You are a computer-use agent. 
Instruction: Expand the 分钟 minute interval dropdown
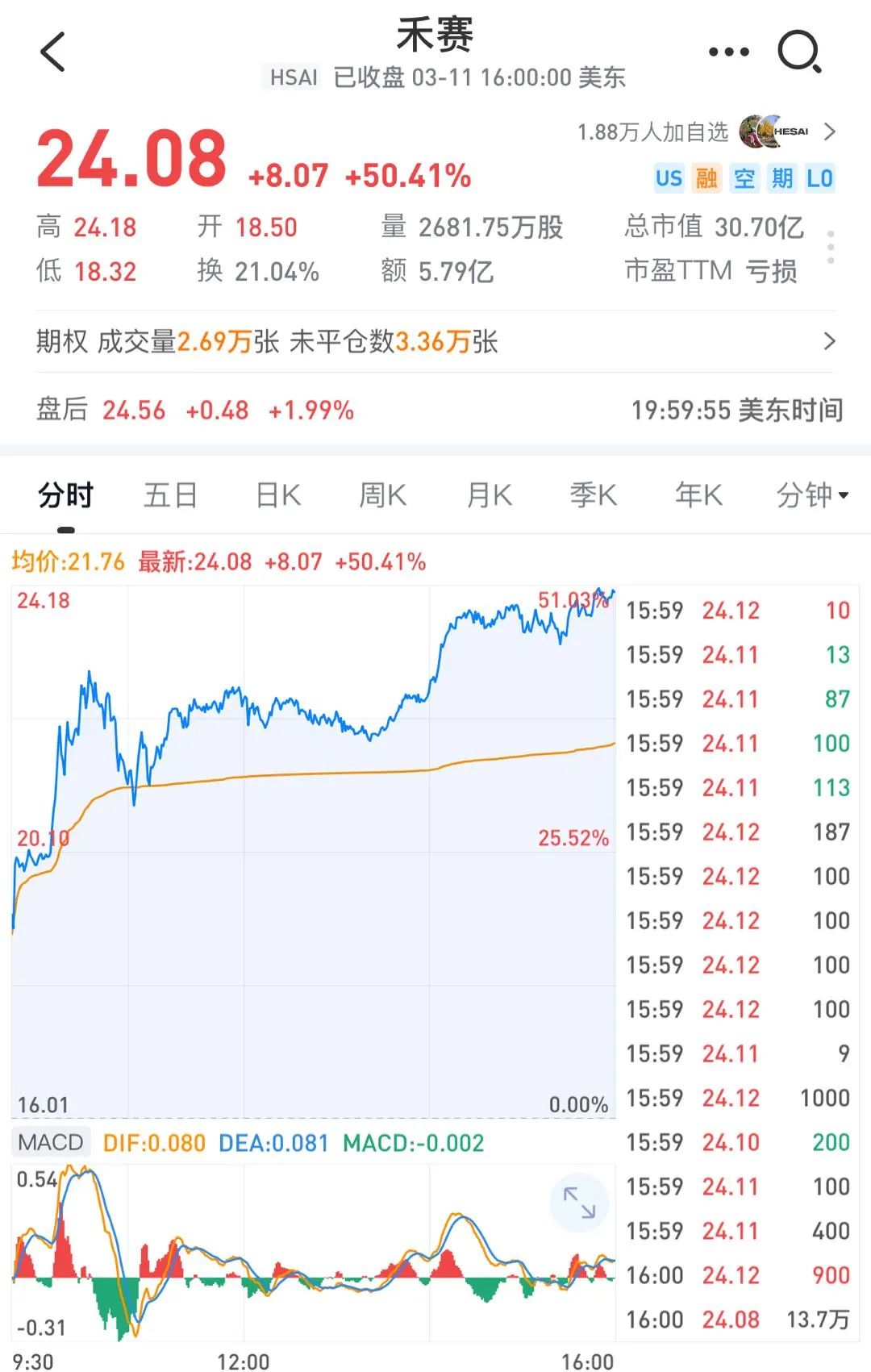pyautogui.click(x=811, y=494)
